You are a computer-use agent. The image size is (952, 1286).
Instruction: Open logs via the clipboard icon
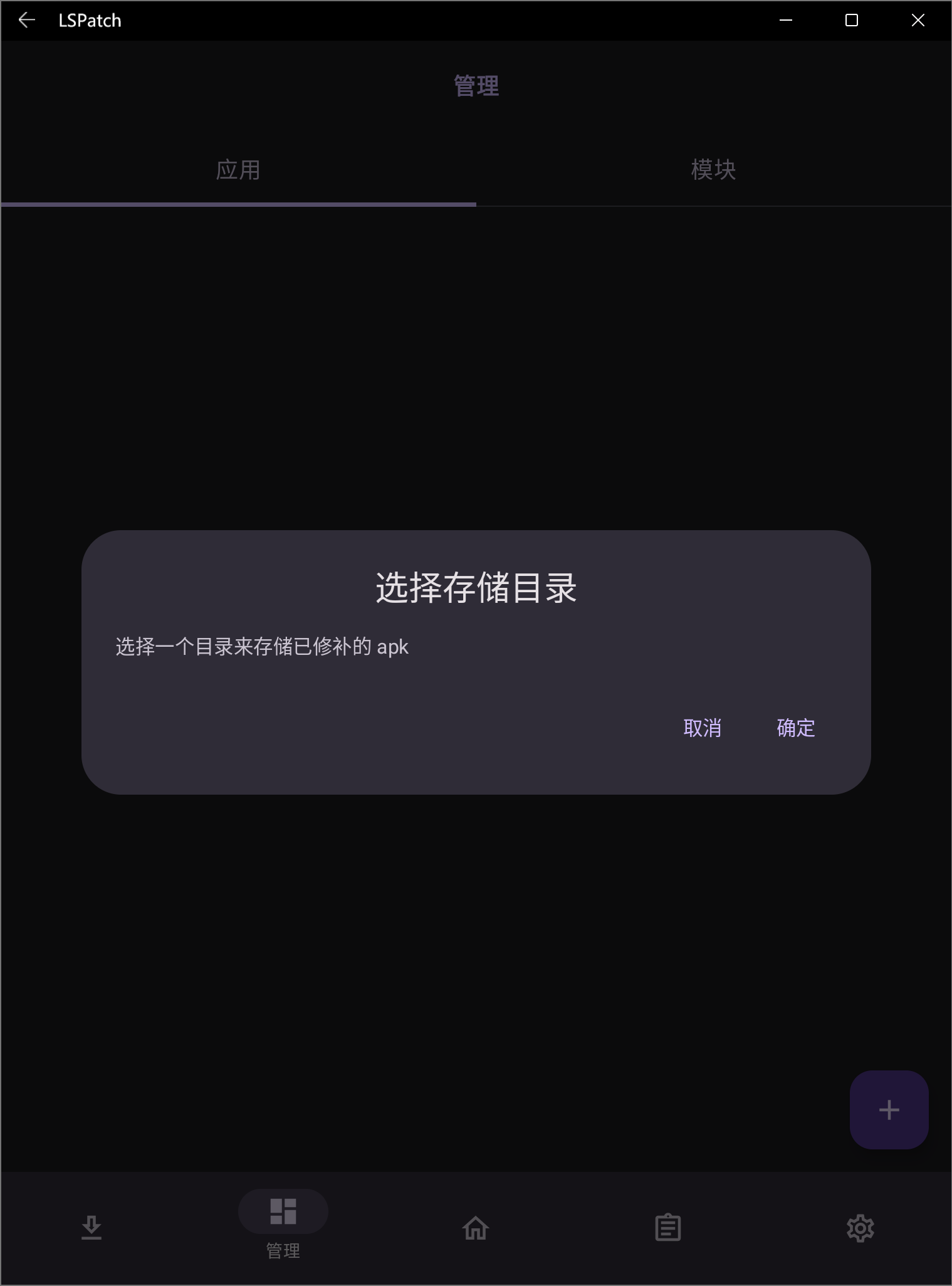tap(667, 1228)
